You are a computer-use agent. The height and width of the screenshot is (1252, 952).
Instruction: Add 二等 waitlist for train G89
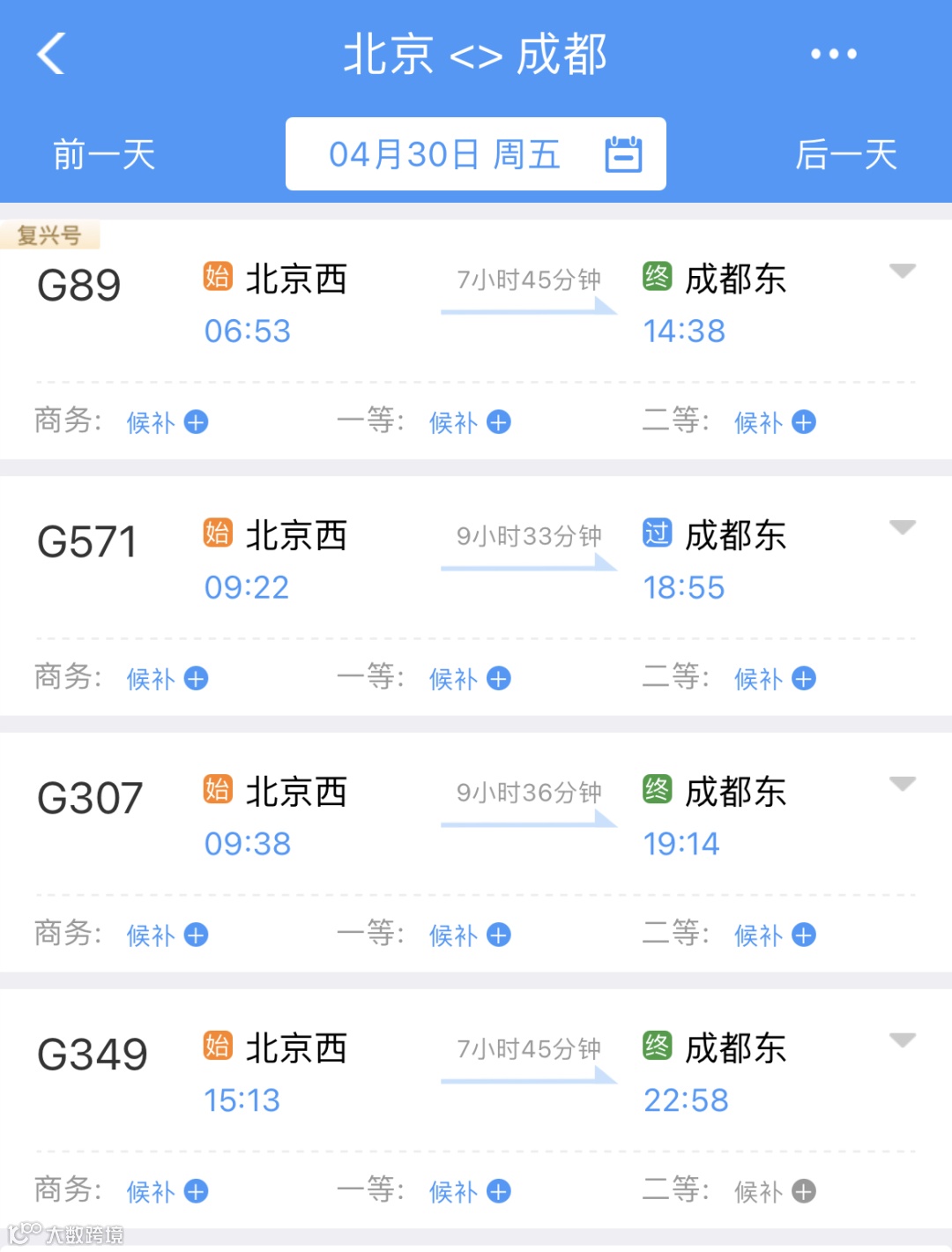pos(803,422)
